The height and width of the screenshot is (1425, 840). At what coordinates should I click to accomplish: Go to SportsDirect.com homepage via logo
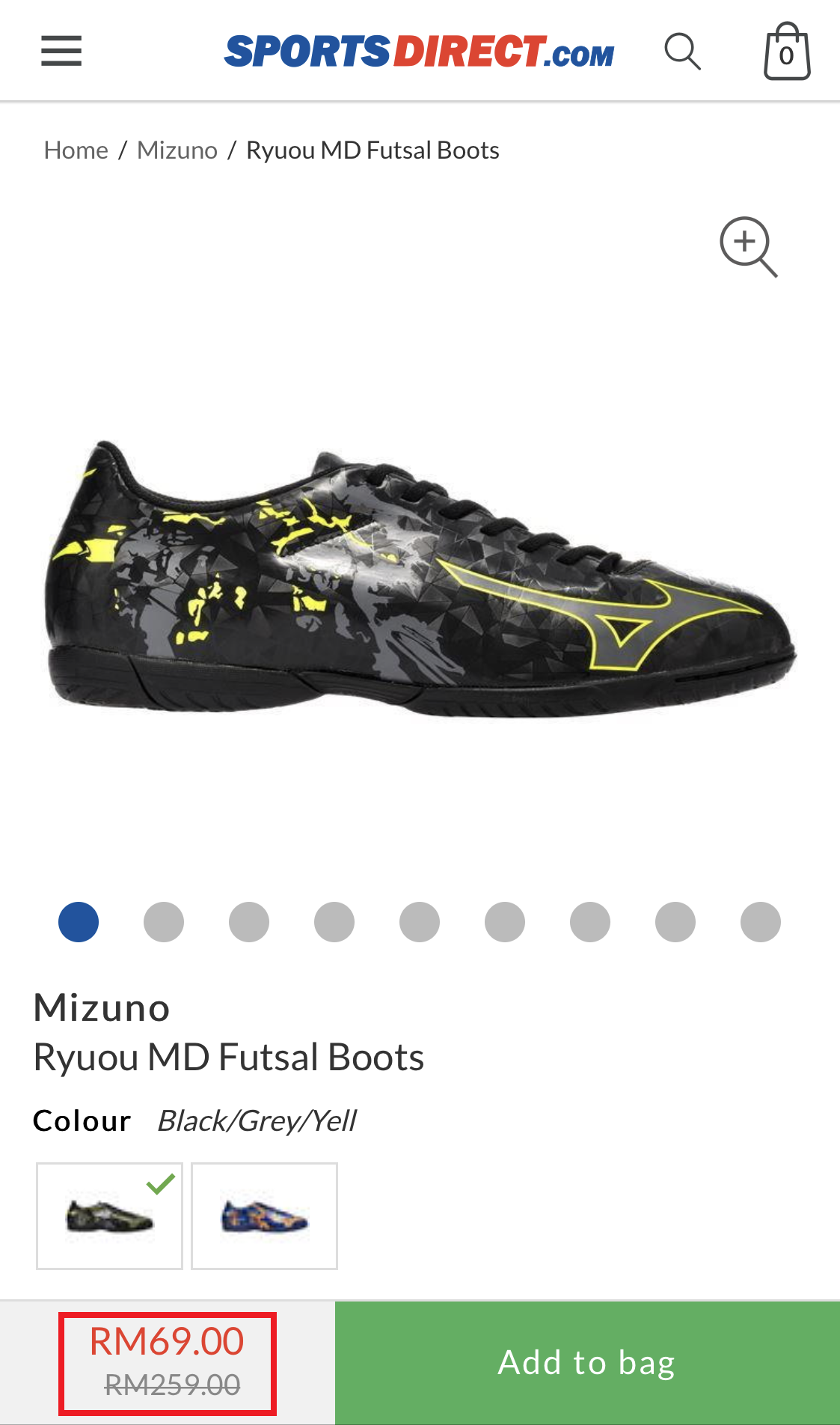pos(419,52)
